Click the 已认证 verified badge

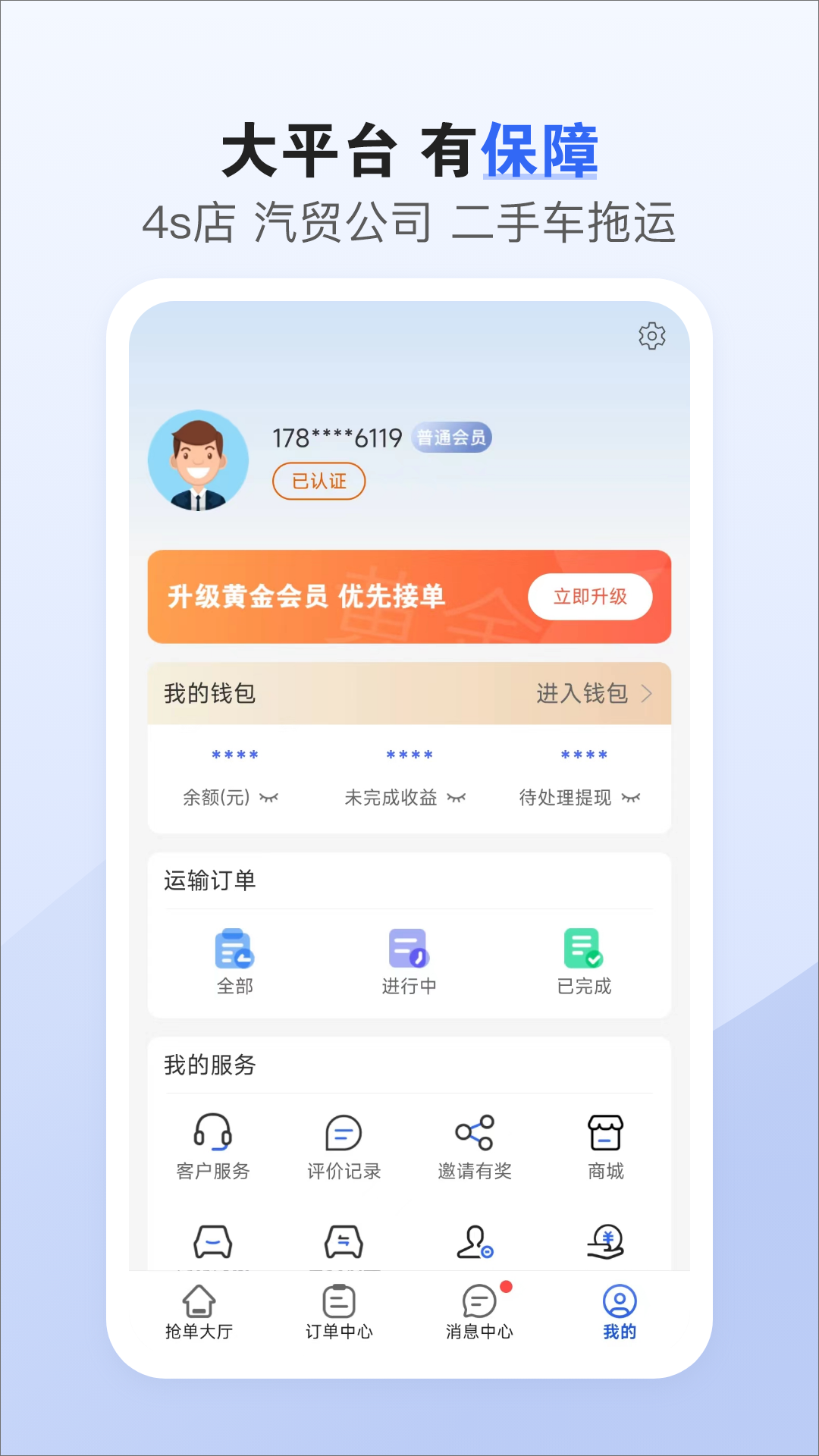(319, 481)
